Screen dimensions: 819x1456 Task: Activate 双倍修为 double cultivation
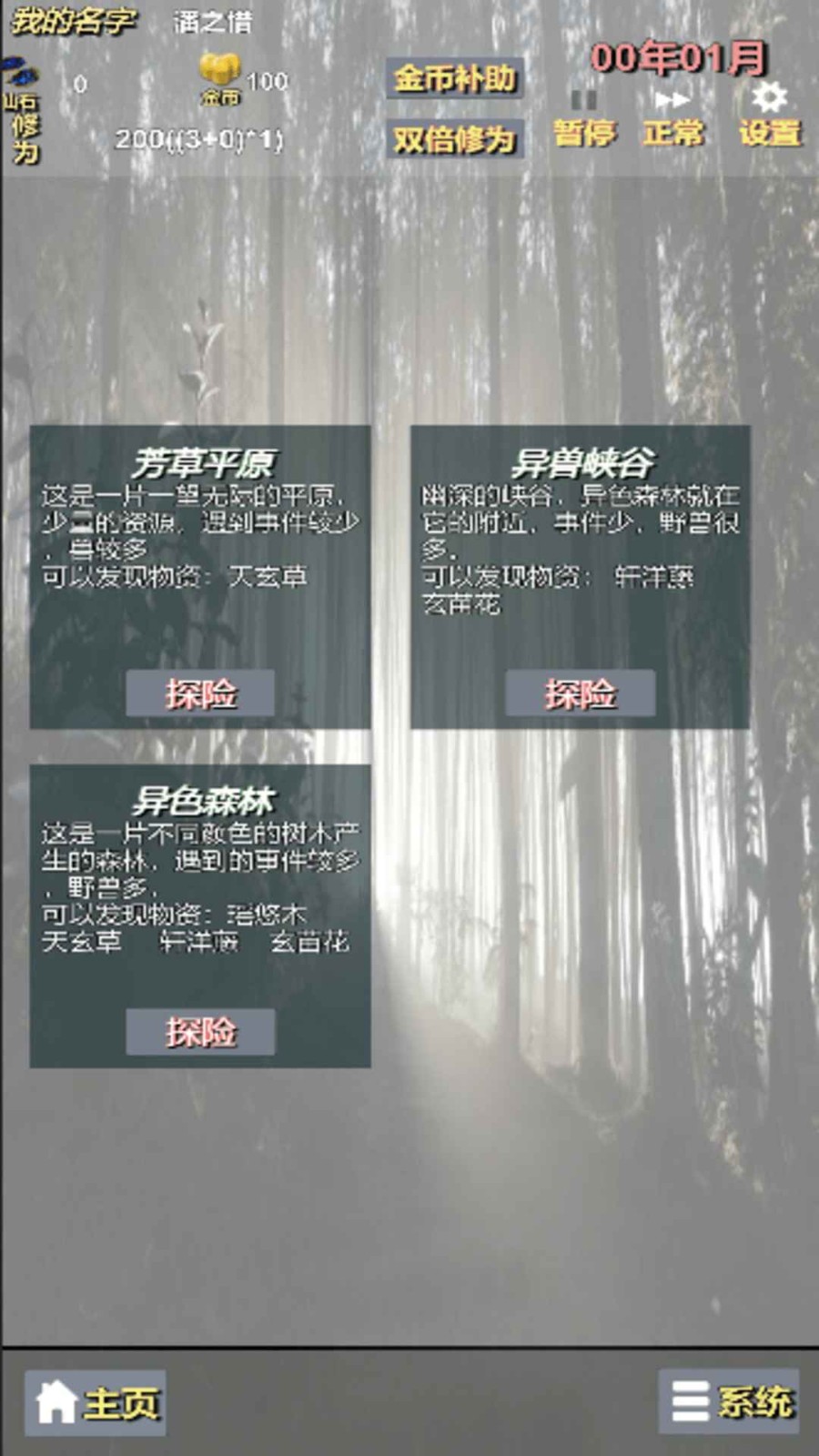(x=454, y=139)
